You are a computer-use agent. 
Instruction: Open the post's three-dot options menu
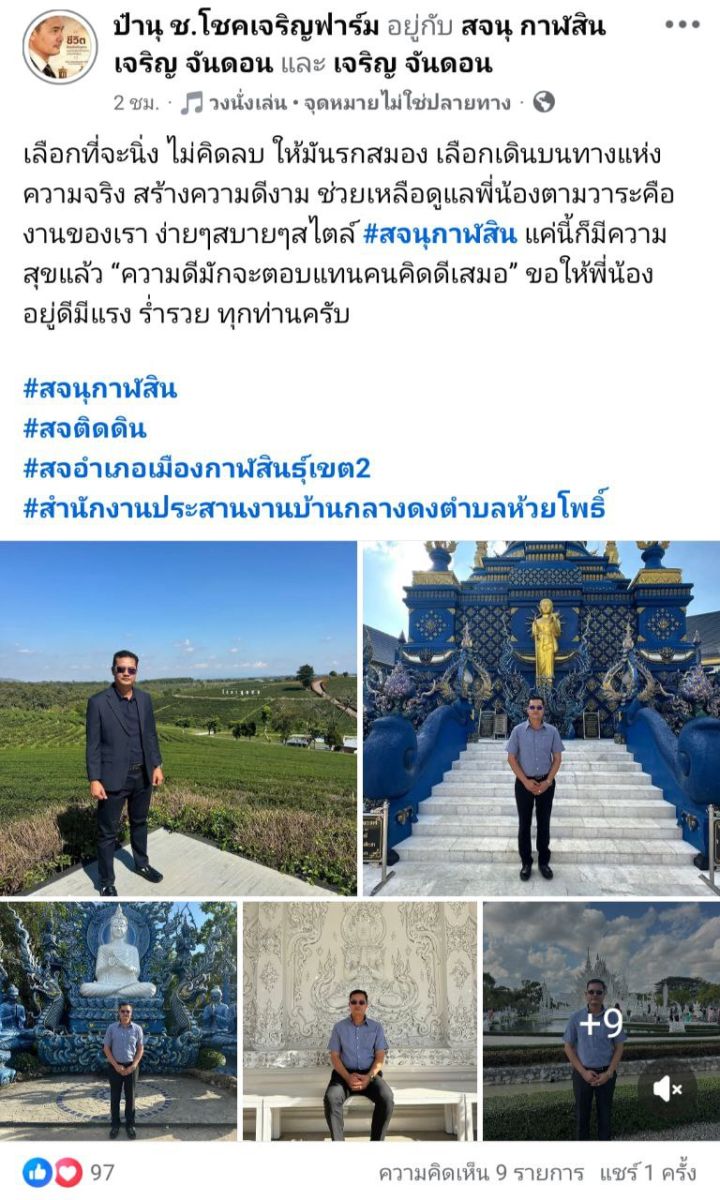(x=682, y=25)
